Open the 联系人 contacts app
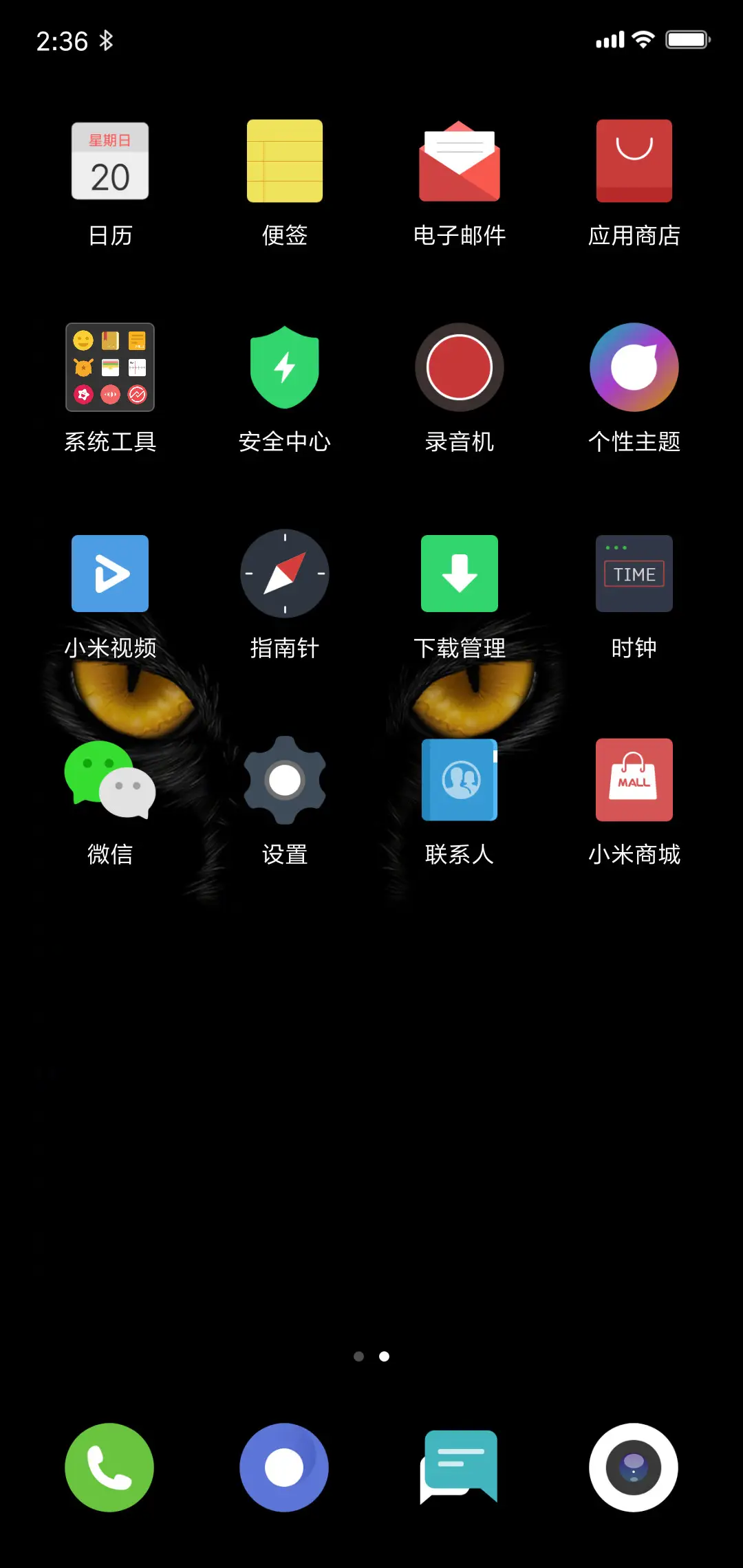Screen dimensions: 743x1568 coord(459,780)
